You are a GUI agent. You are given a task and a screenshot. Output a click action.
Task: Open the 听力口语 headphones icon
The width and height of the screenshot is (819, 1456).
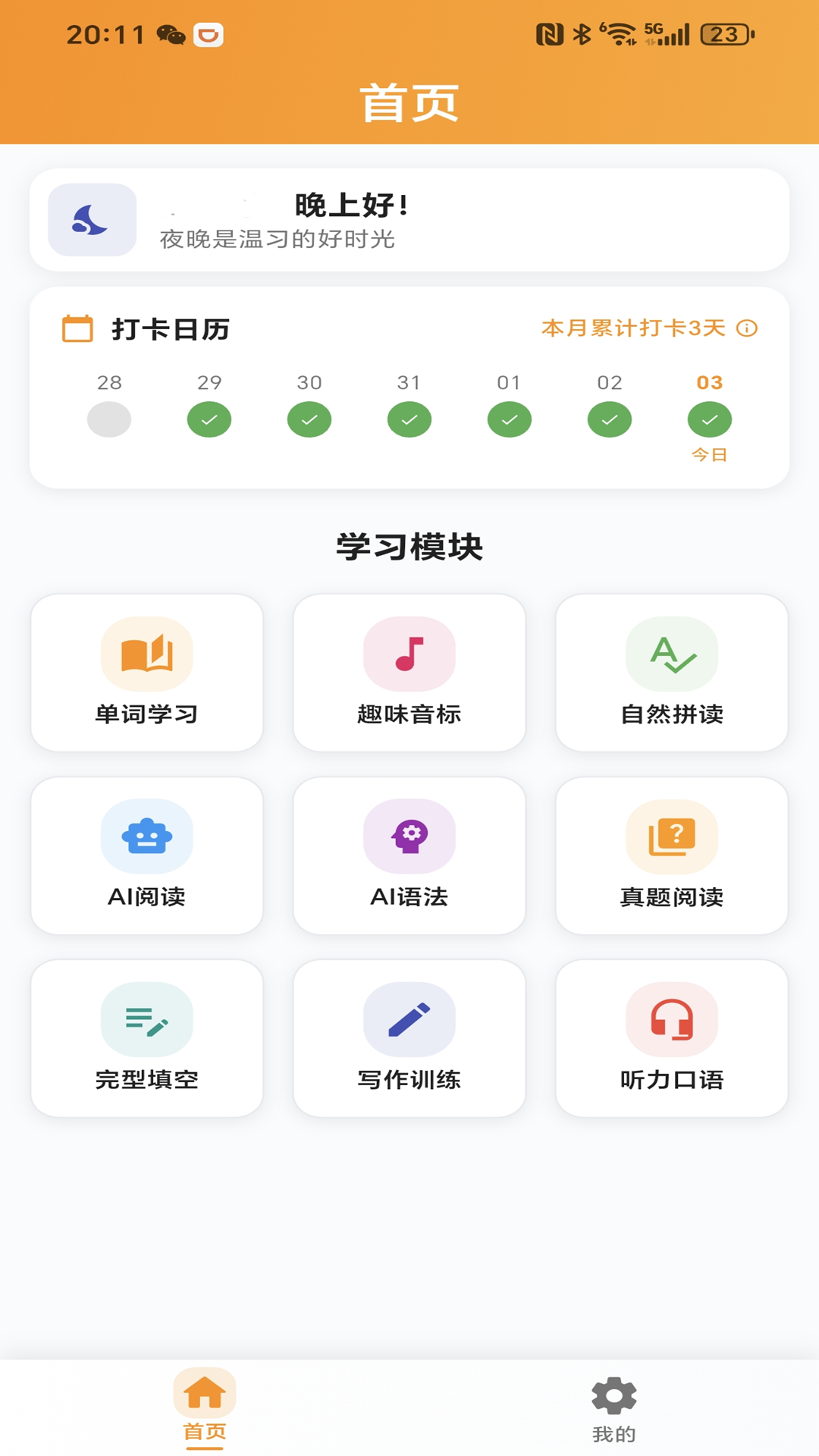[x=672, y=1021]
